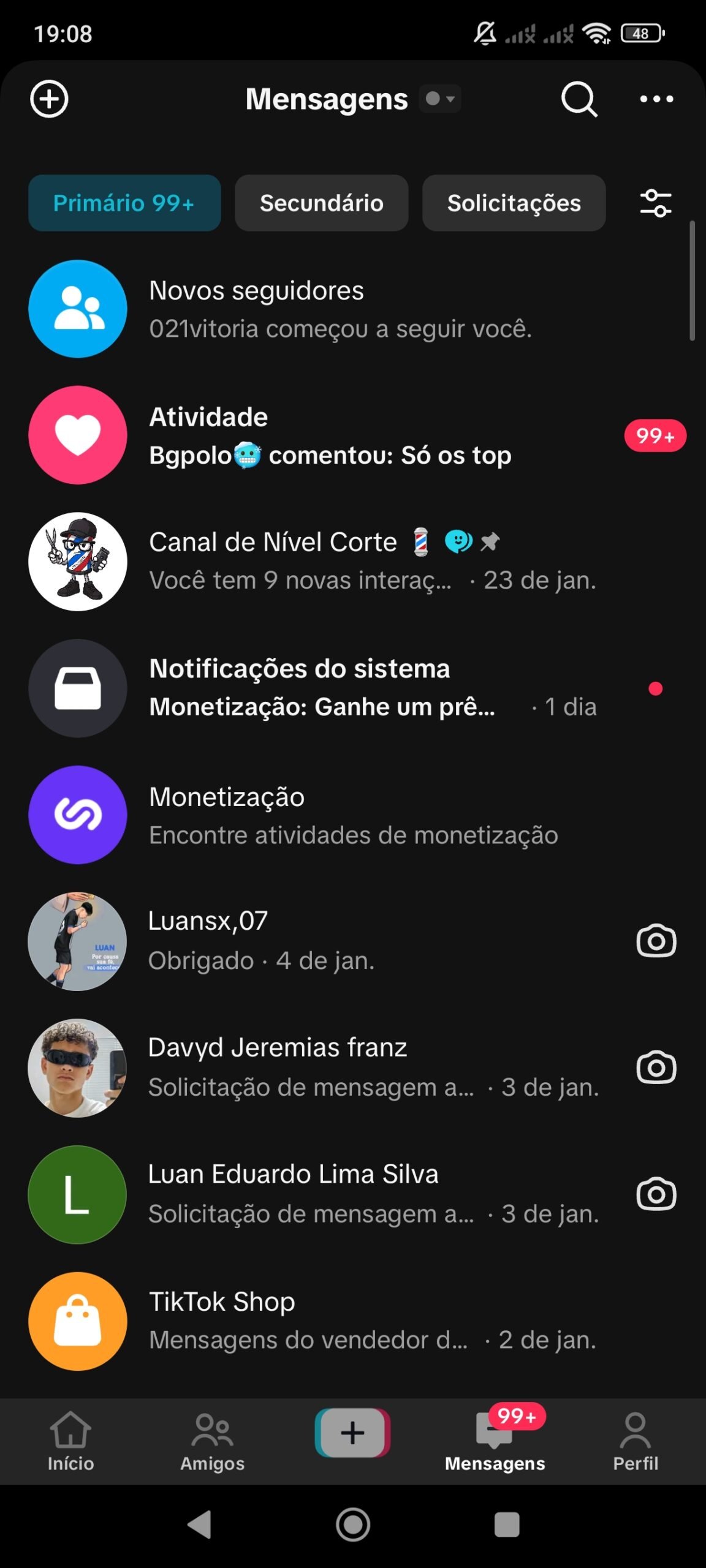Image resolution: width=706 pixels, height=1568 pixels.
Task: Go to the Início tab
Action: pos(70,1442)
